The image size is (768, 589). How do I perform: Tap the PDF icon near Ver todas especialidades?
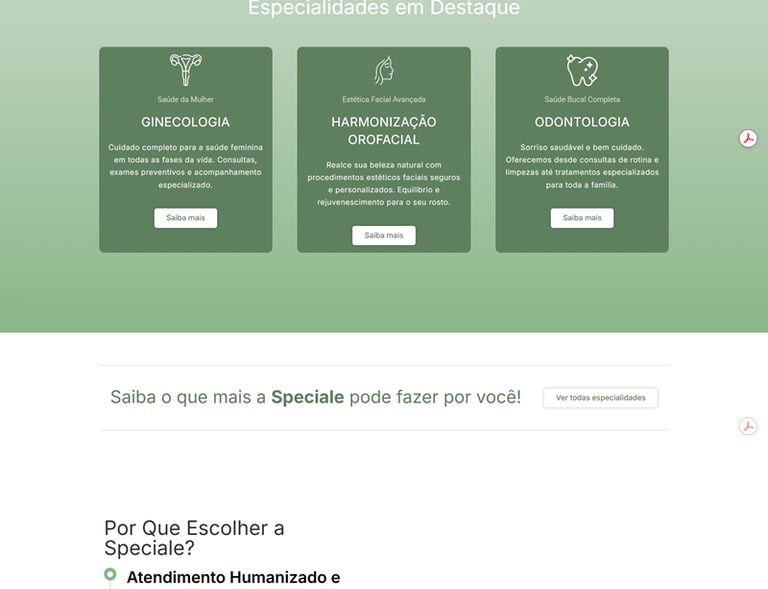pyautogui.click(x=748, y=427)
